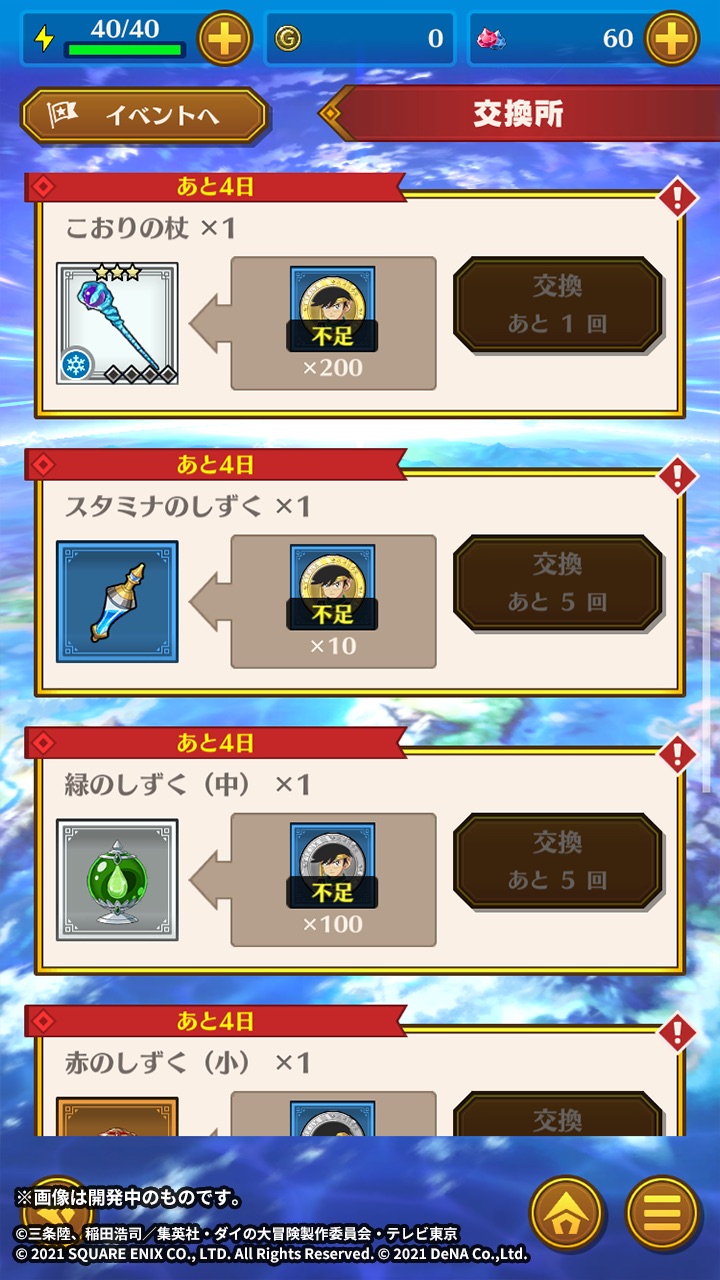Add stamina with the plus button
This screenshot has width=720, height=1280.
pos(225,39)
